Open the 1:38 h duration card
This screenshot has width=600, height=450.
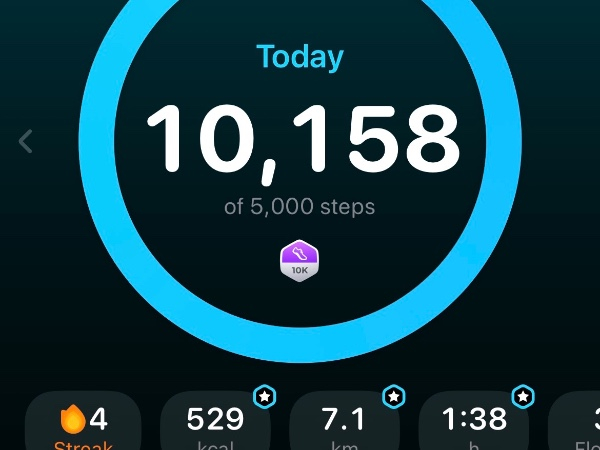pos(472,424)
